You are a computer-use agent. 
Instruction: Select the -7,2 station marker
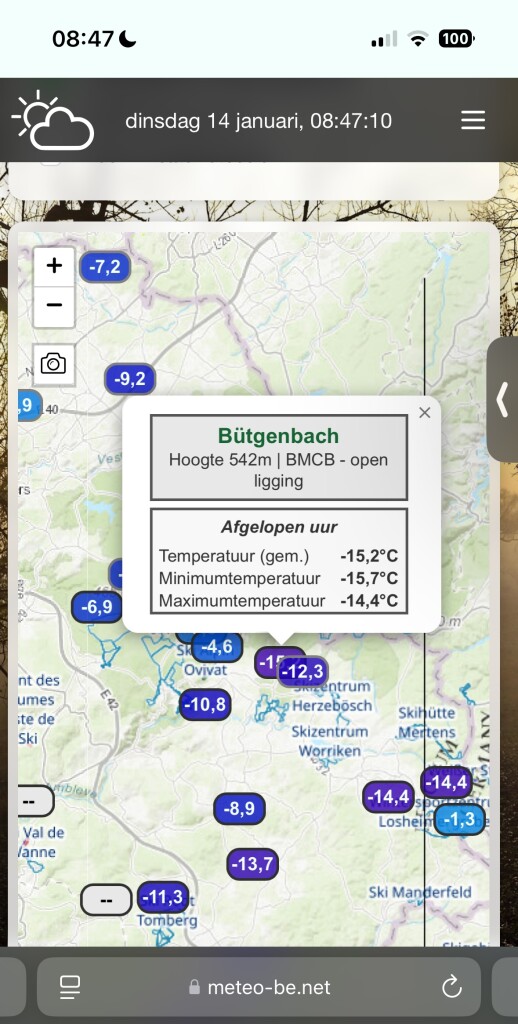point(105,267)
